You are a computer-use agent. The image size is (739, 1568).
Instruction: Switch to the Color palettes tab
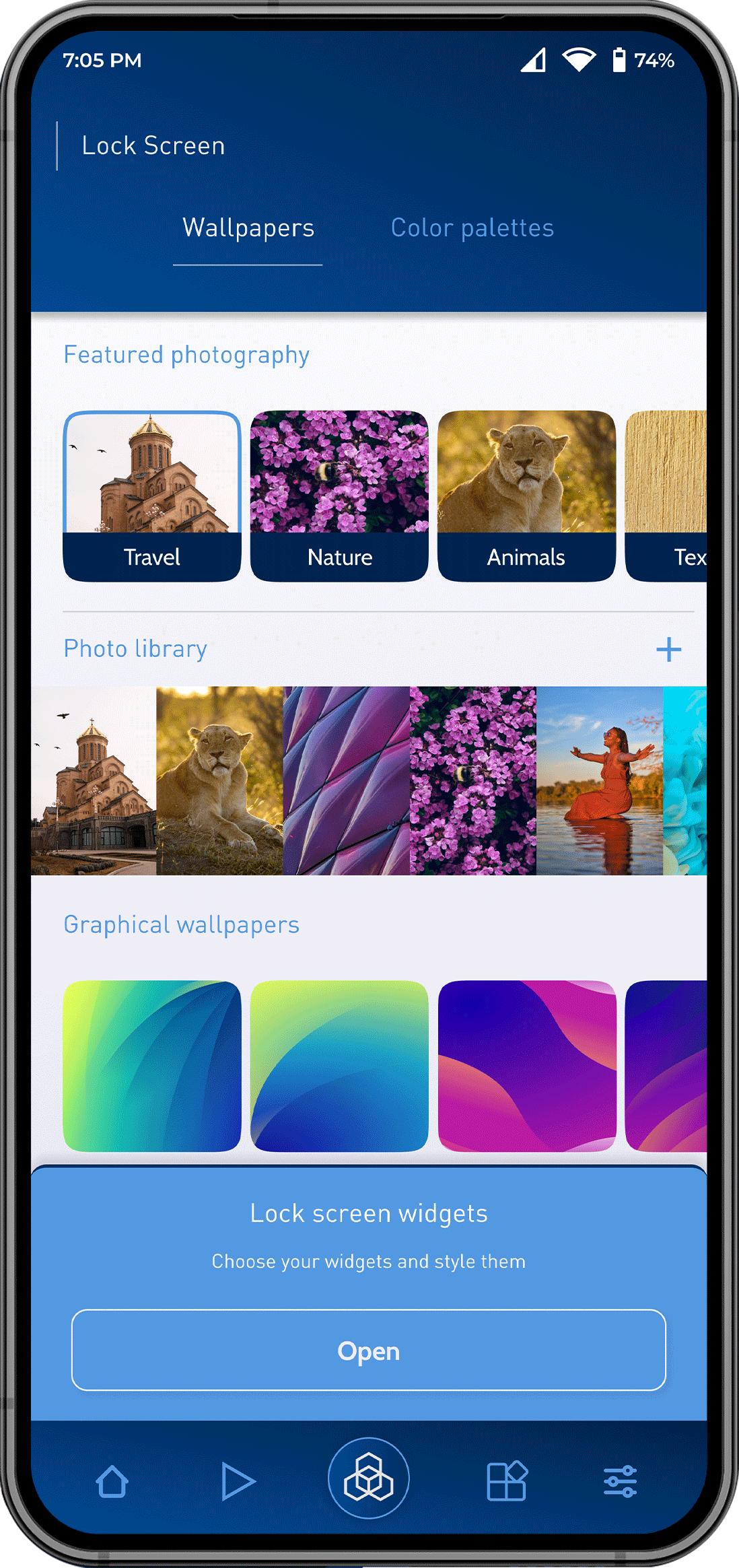(472, 228)
